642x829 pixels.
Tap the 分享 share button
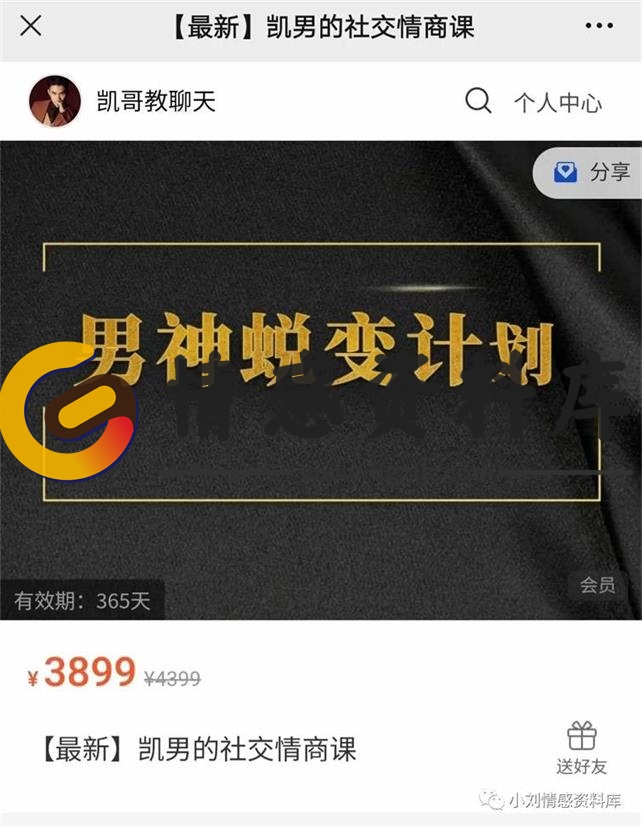tap(592, 173)
